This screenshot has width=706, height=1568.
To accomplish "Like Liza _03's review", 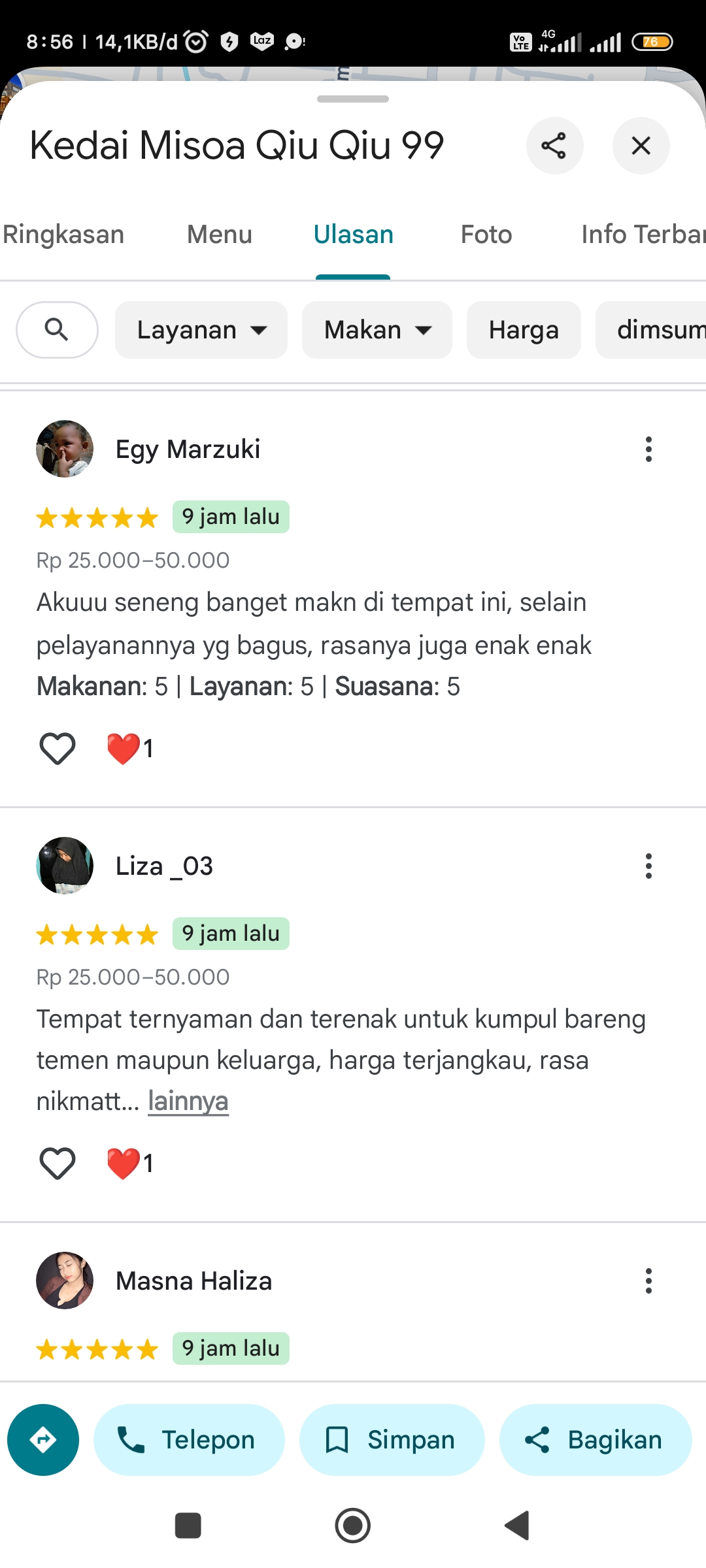I will pos(58,1164).
